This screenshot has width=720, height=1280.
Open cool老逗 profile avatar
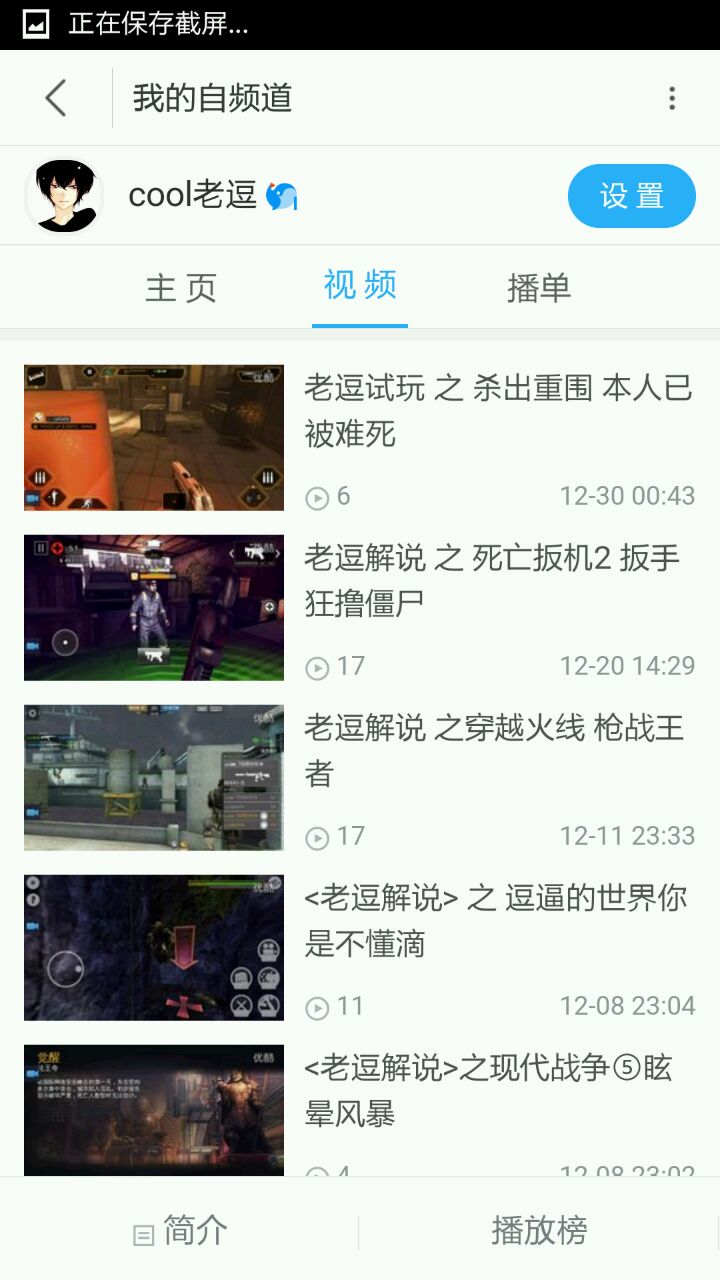click(64, 196)
